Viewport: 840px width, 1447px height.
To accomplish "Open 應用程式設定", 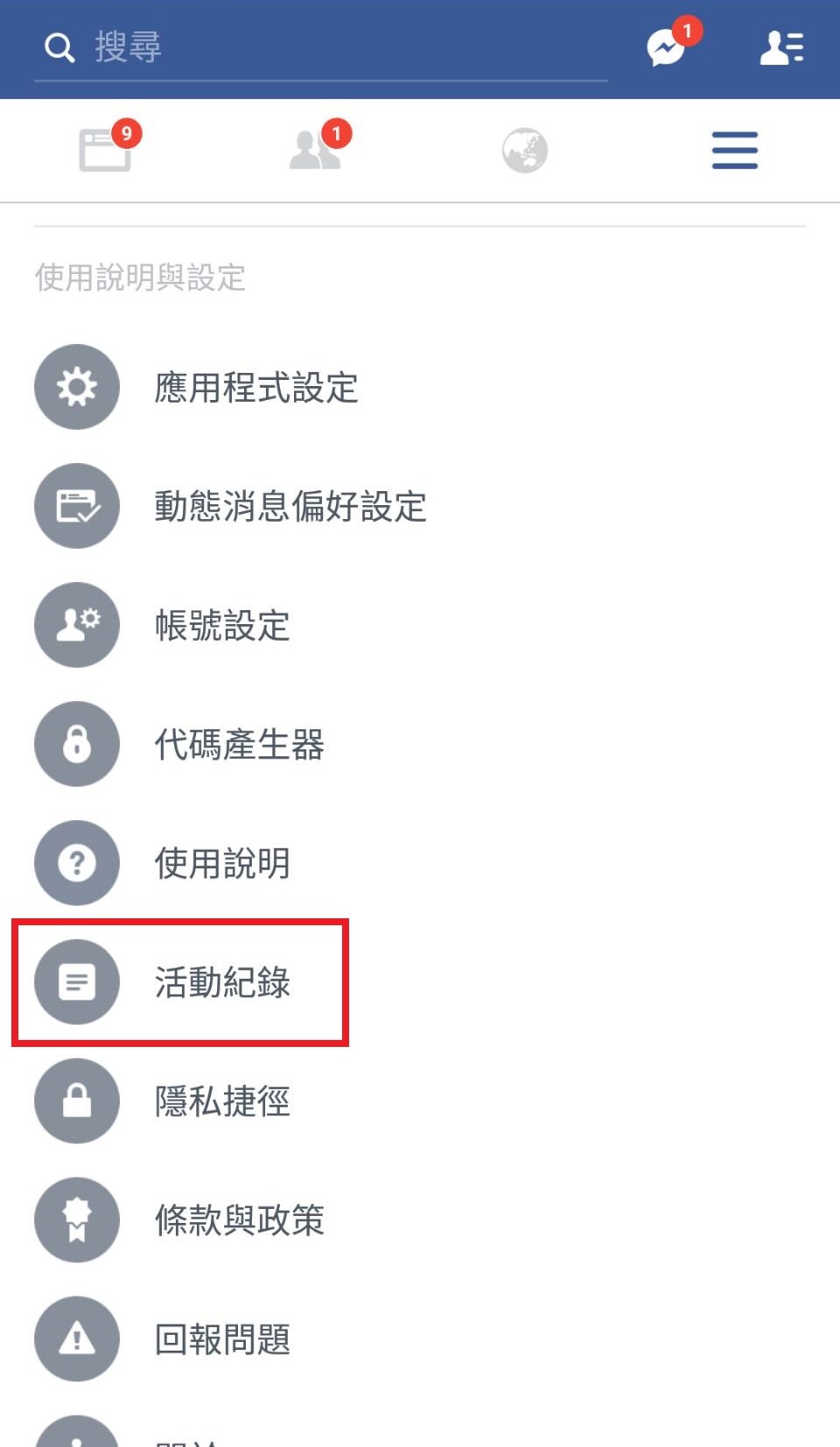I will [255, 387].
